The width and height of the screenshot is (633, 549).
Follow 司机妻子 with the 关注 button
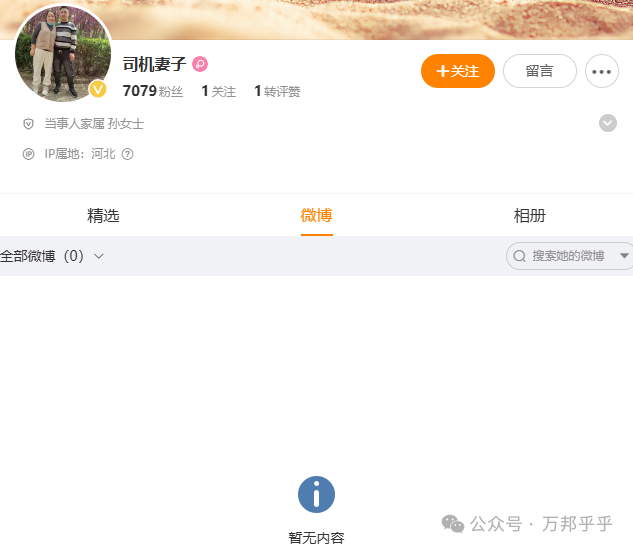click(x=458, y=71)
